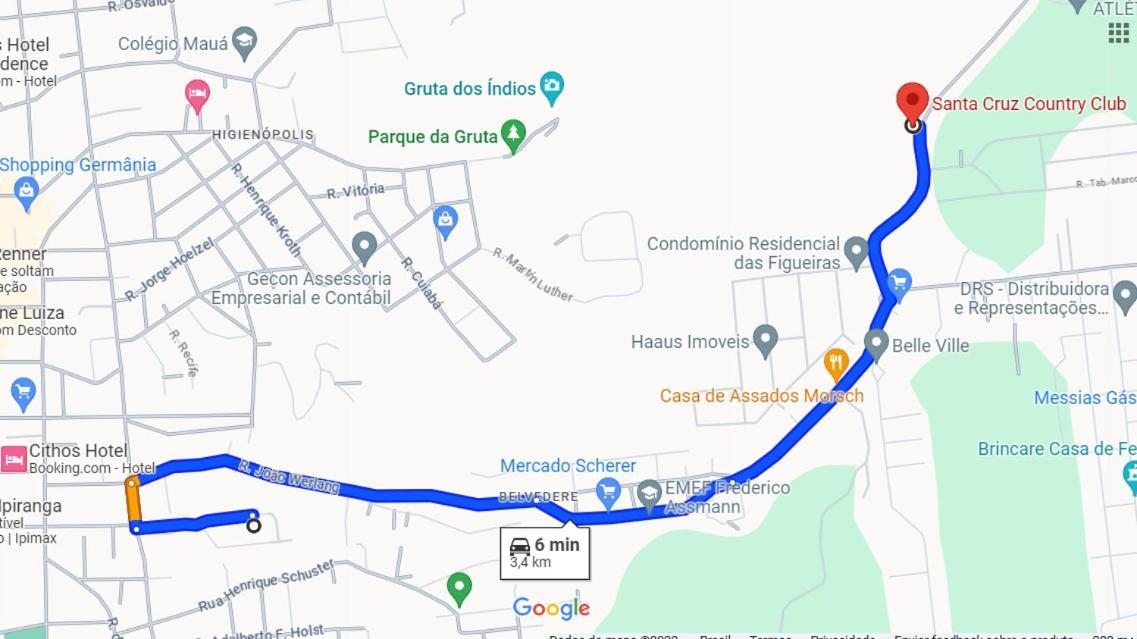
Task: Open the Casa de Assados Morsch restaurant marker
Action: (836, 361)
